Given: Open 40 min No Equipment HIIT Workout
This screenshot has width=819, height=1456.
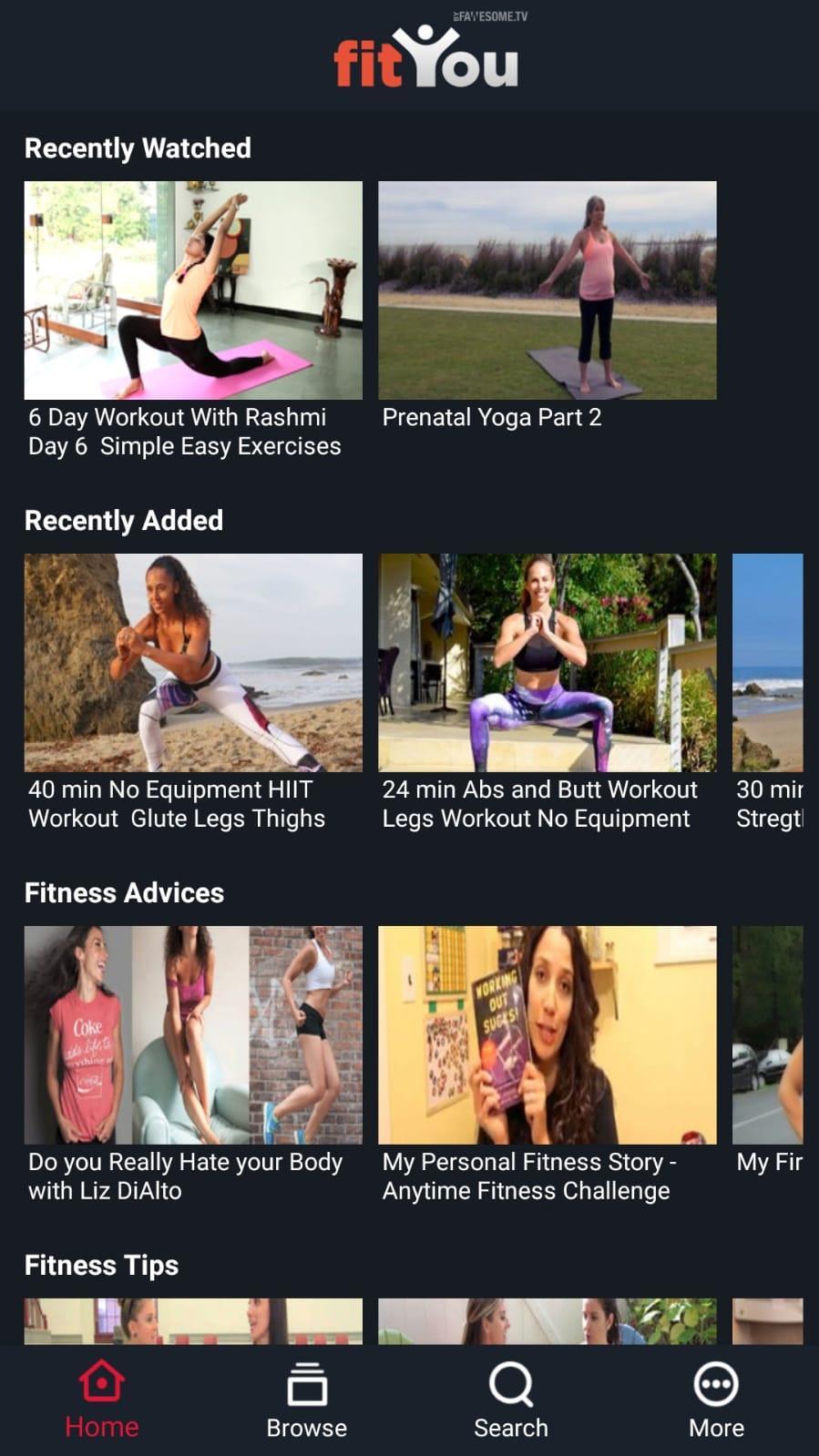Looking at the screenshot, I should [x=193, y=663].
